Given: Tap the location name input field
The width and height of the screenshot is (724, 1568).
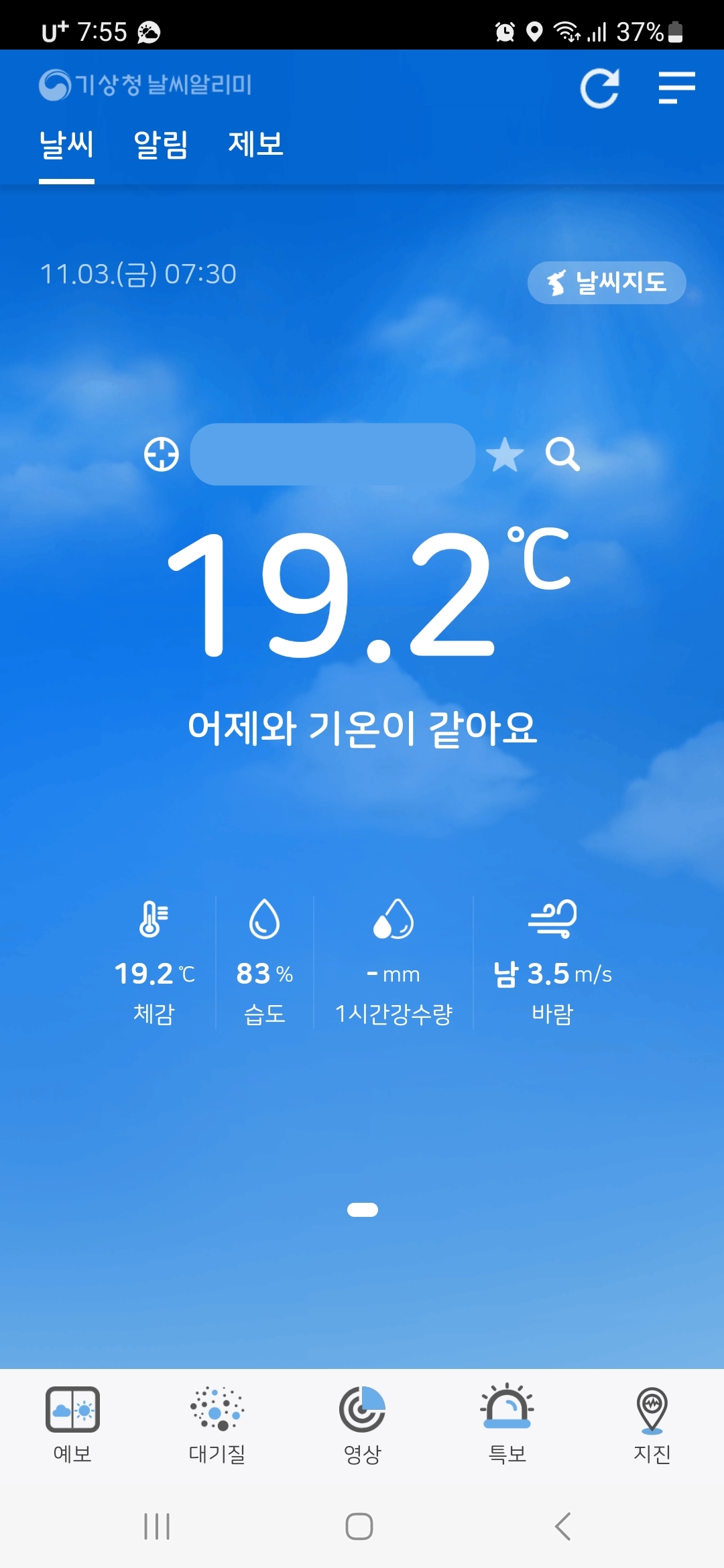Looking at the screenshot, I should tap(334, 454).
